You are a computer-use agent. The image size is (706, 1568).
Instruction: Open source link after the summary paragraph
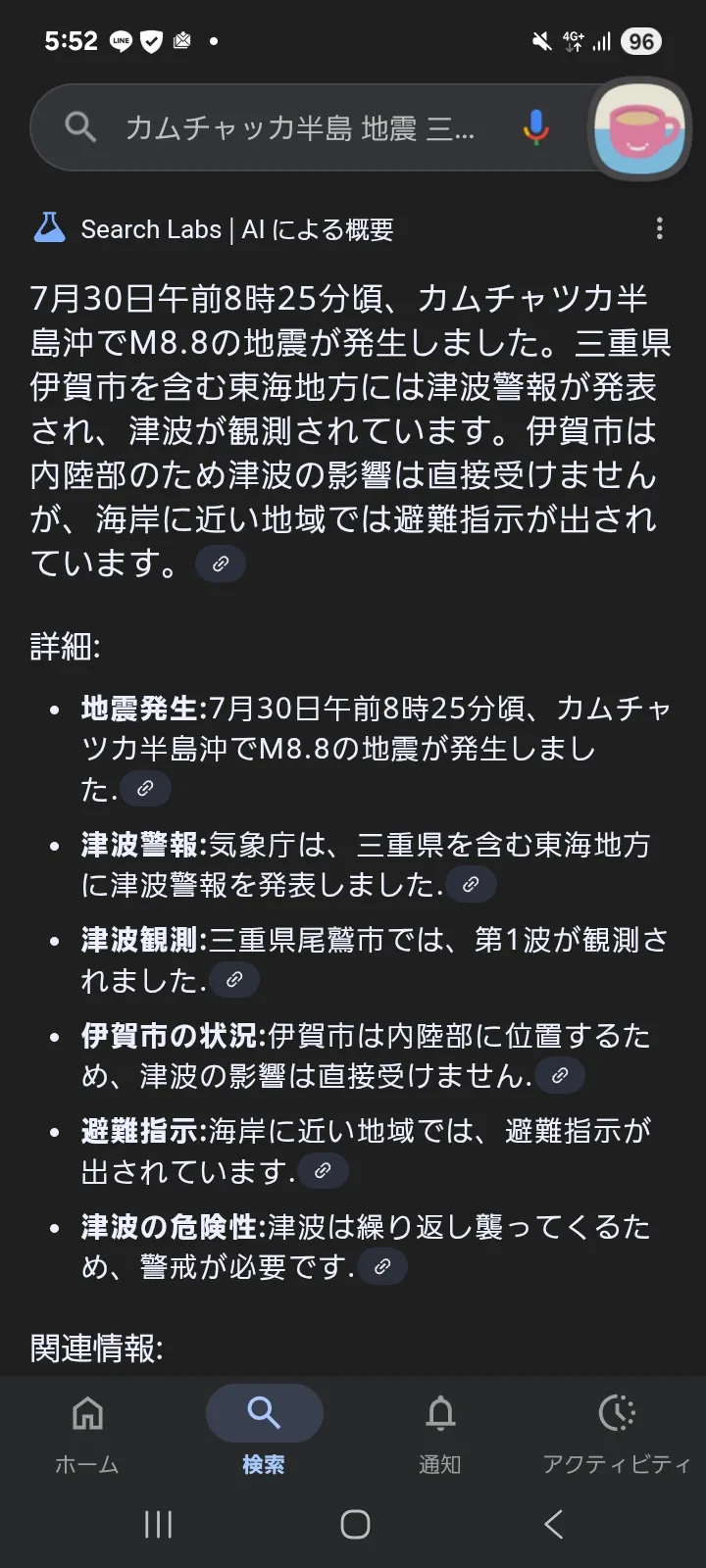tap(221, 563)
